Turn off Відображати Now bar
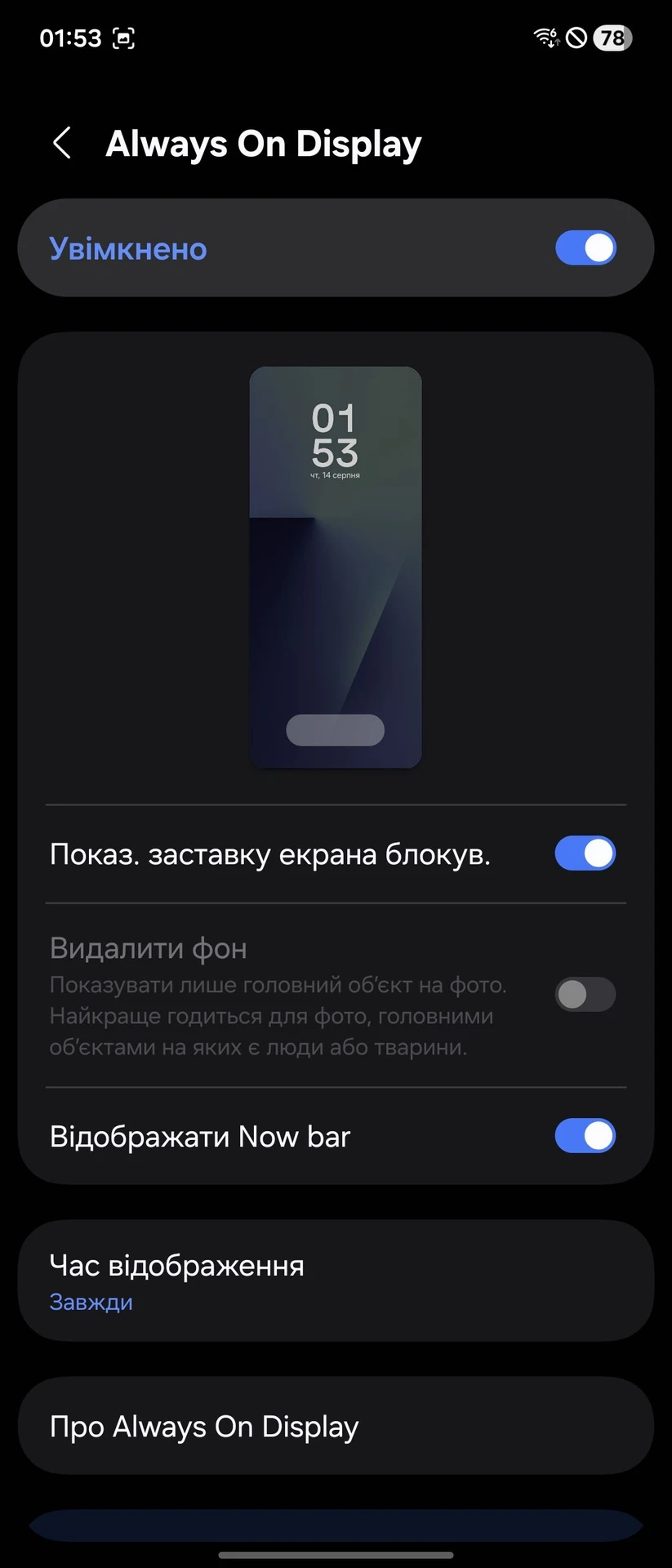The width and height of the screenshot is (672, 1568). [x=585, y=1136]
